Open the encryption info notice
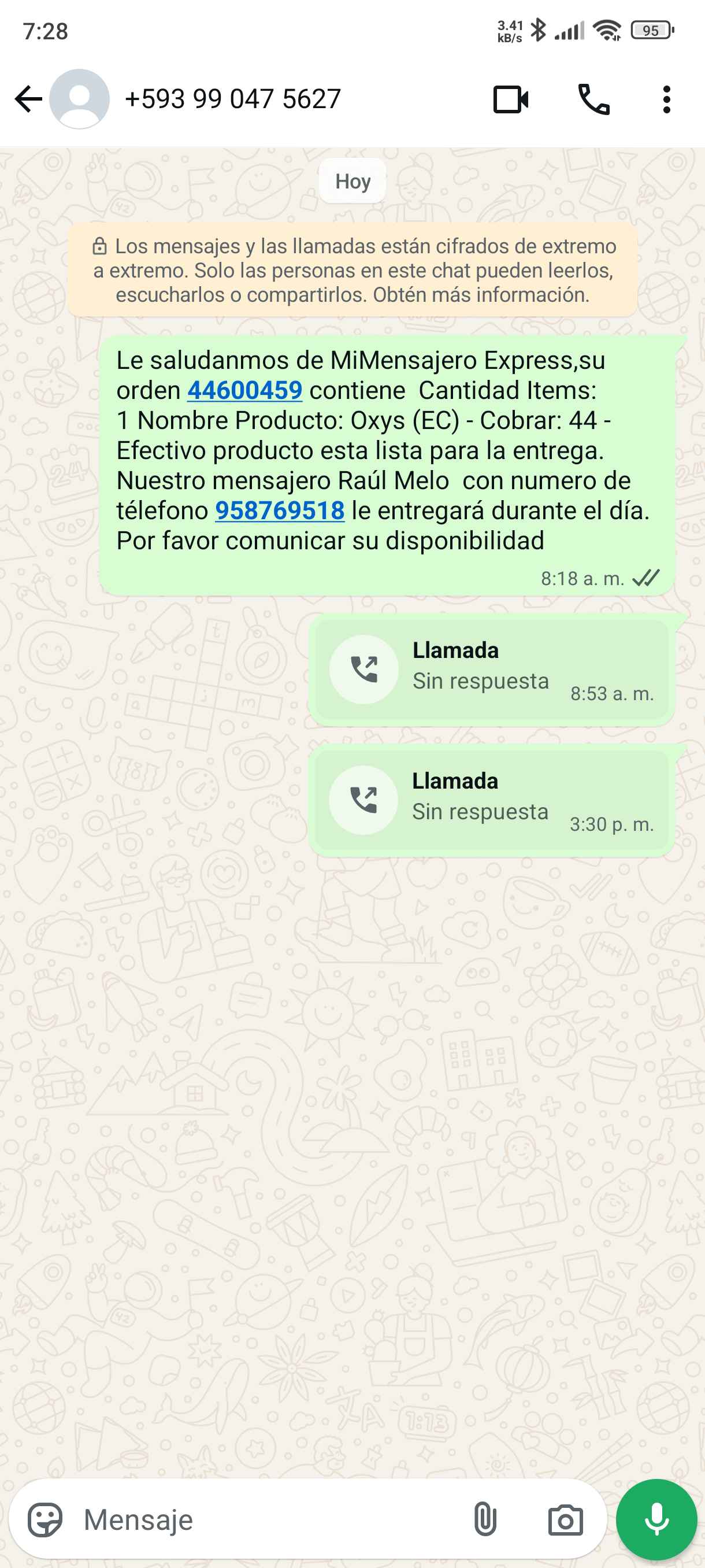Viewport: 705px width, 1568px height. 353,270
